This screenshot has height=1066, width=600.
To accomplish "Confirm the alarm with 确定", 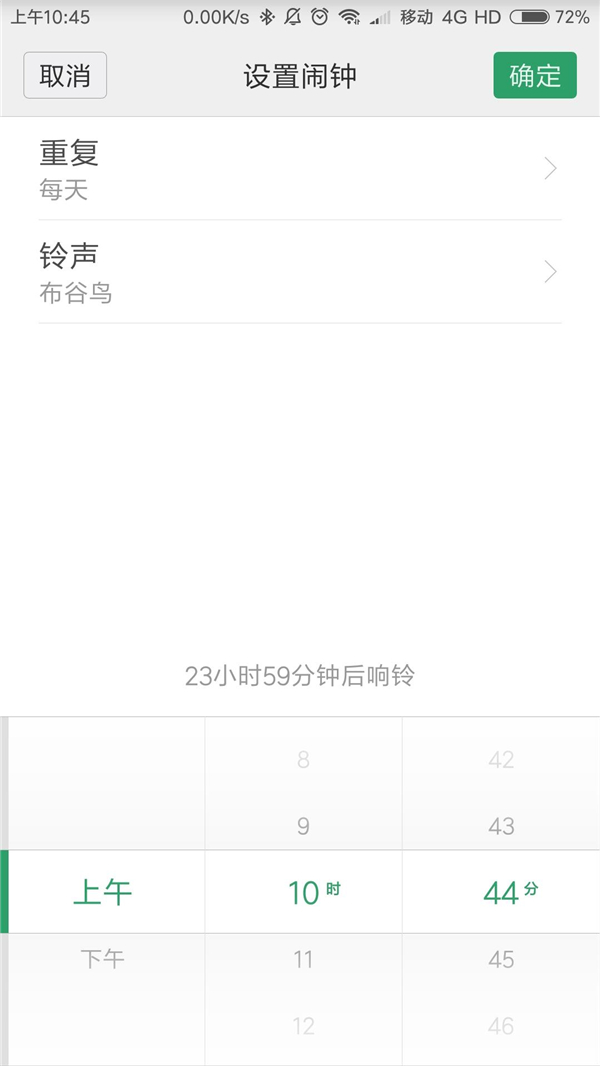I will pyautogui.click(x=535, y=75).
